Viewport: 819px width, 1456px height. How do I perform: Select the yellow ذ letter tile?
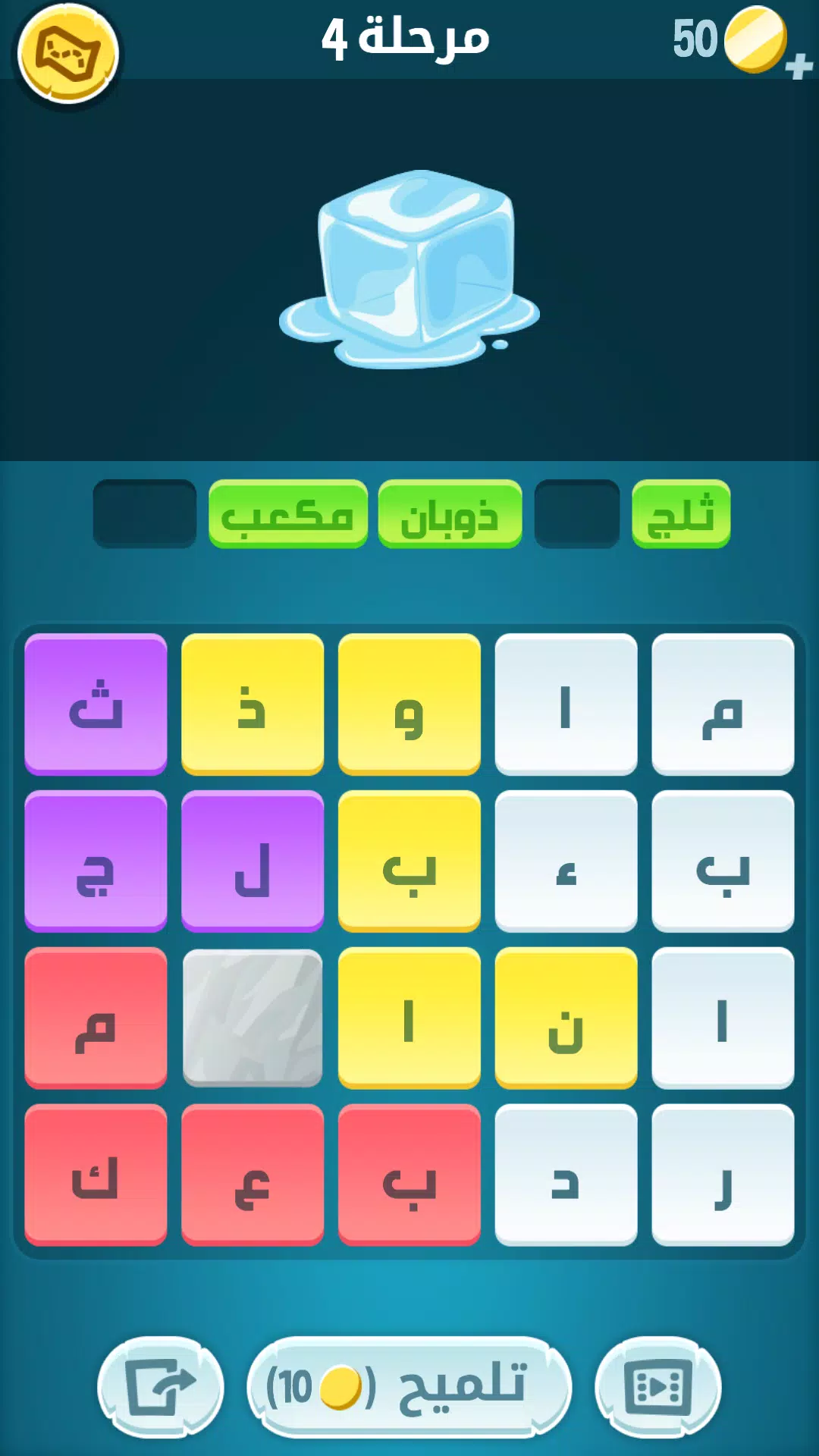click(253, 704)
